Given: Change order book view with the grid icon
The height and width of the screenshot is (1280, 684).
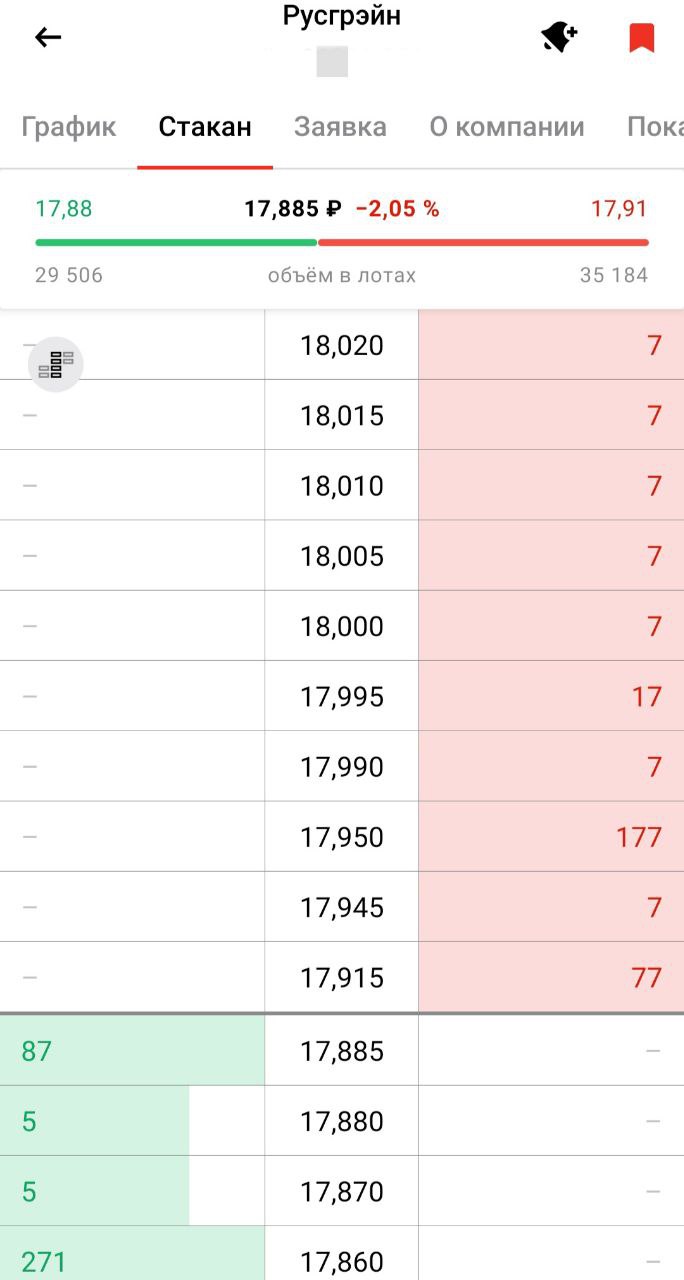Looking at the screenshot, I should click(56, 364).
